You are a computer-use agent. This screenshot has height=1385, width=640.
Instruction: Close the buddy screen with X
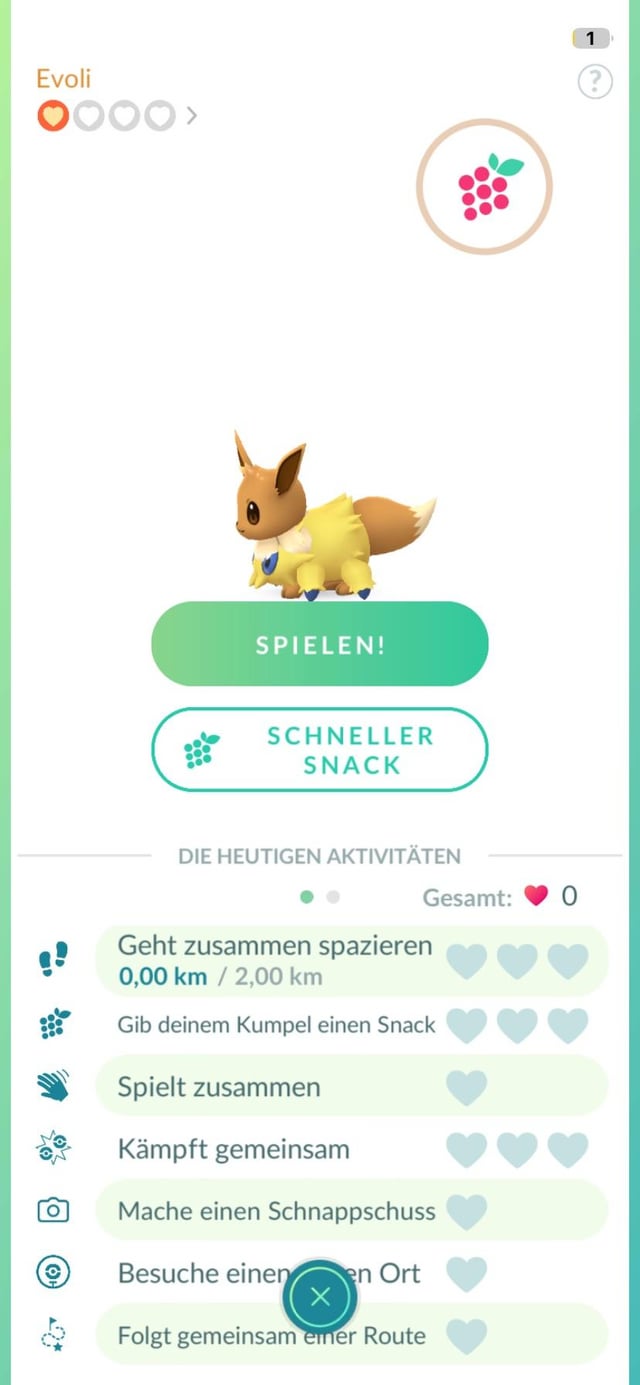(x=320, y=1298)
